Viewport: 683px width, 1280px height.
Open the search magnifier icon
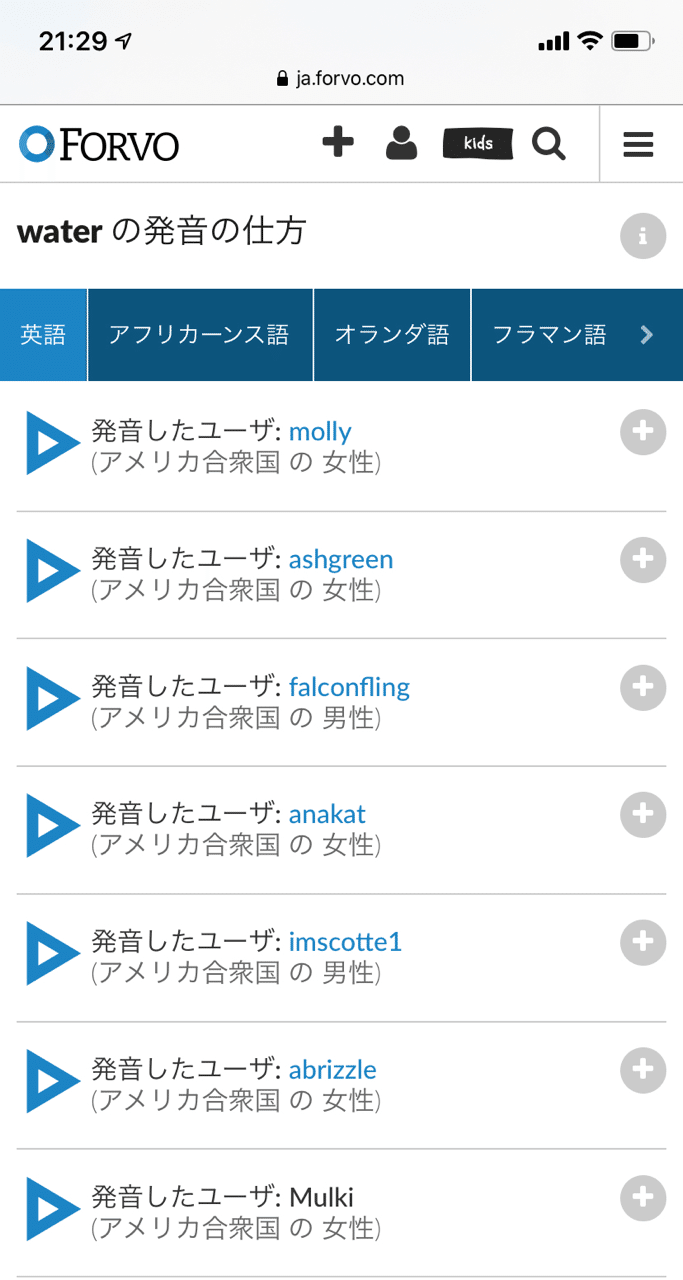548,144
